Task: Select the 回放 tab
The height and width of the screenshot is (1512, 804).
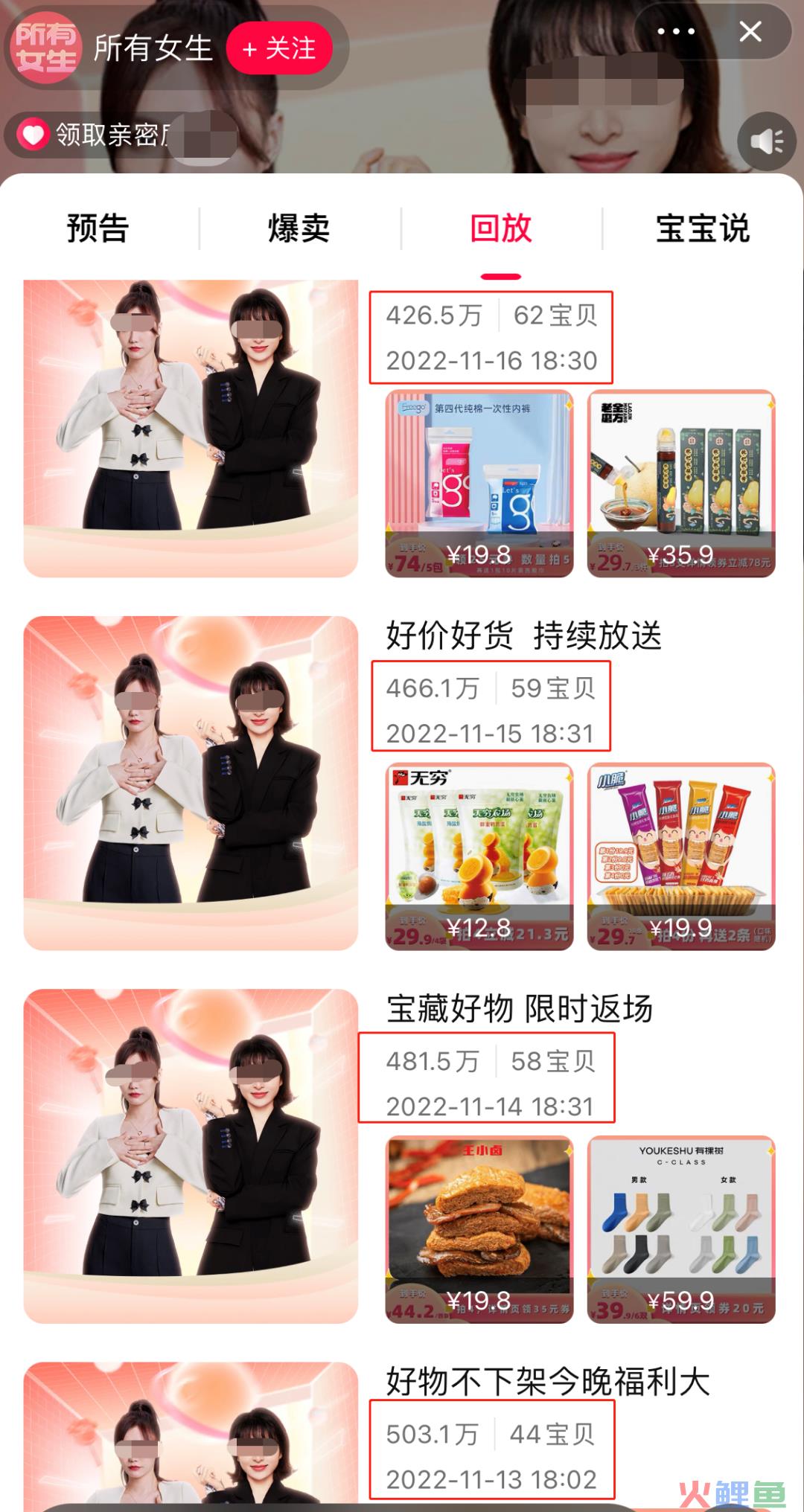Action: (501, 228)
